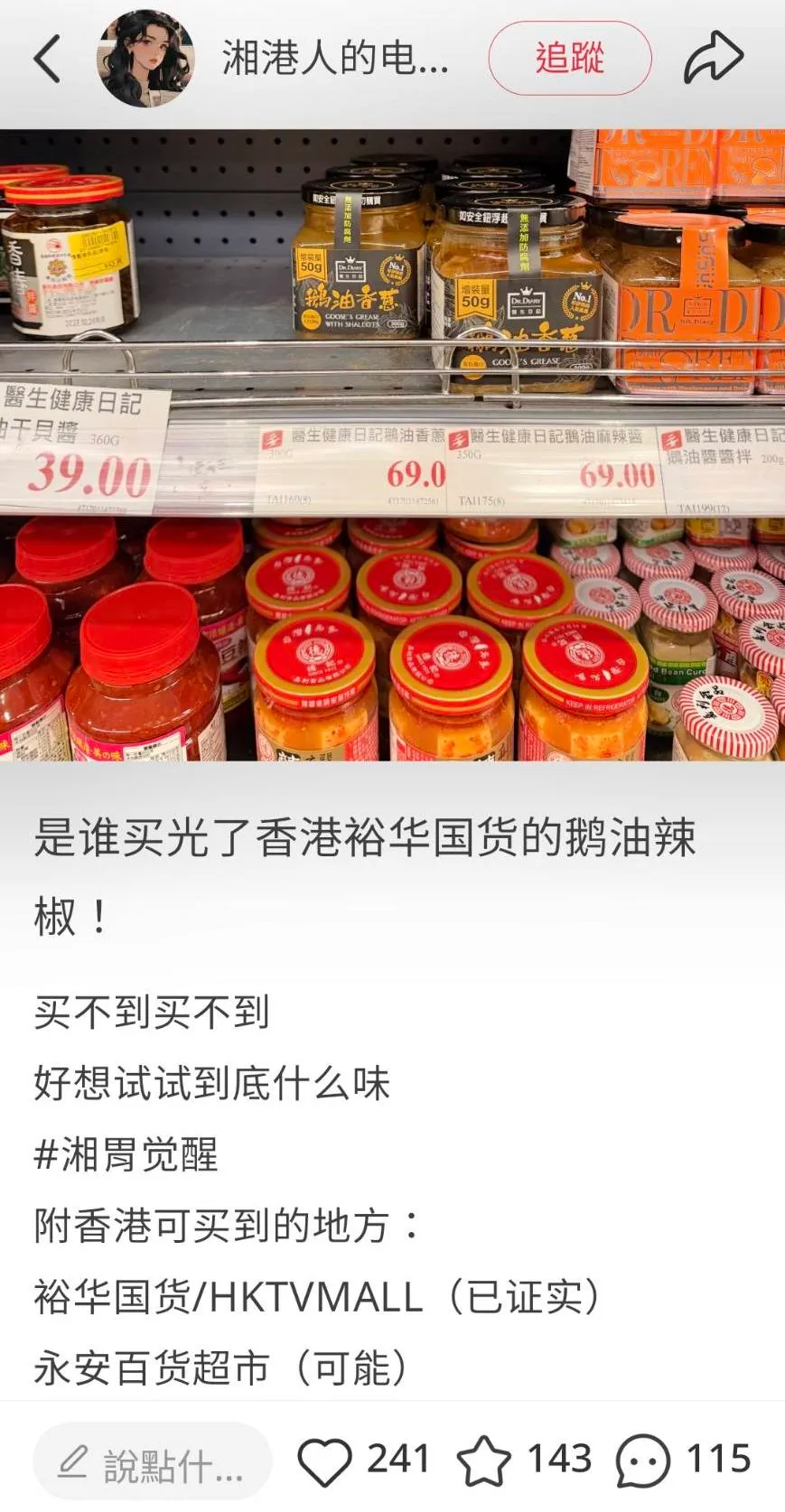Share this post via arrow icon

pos(713,59)
